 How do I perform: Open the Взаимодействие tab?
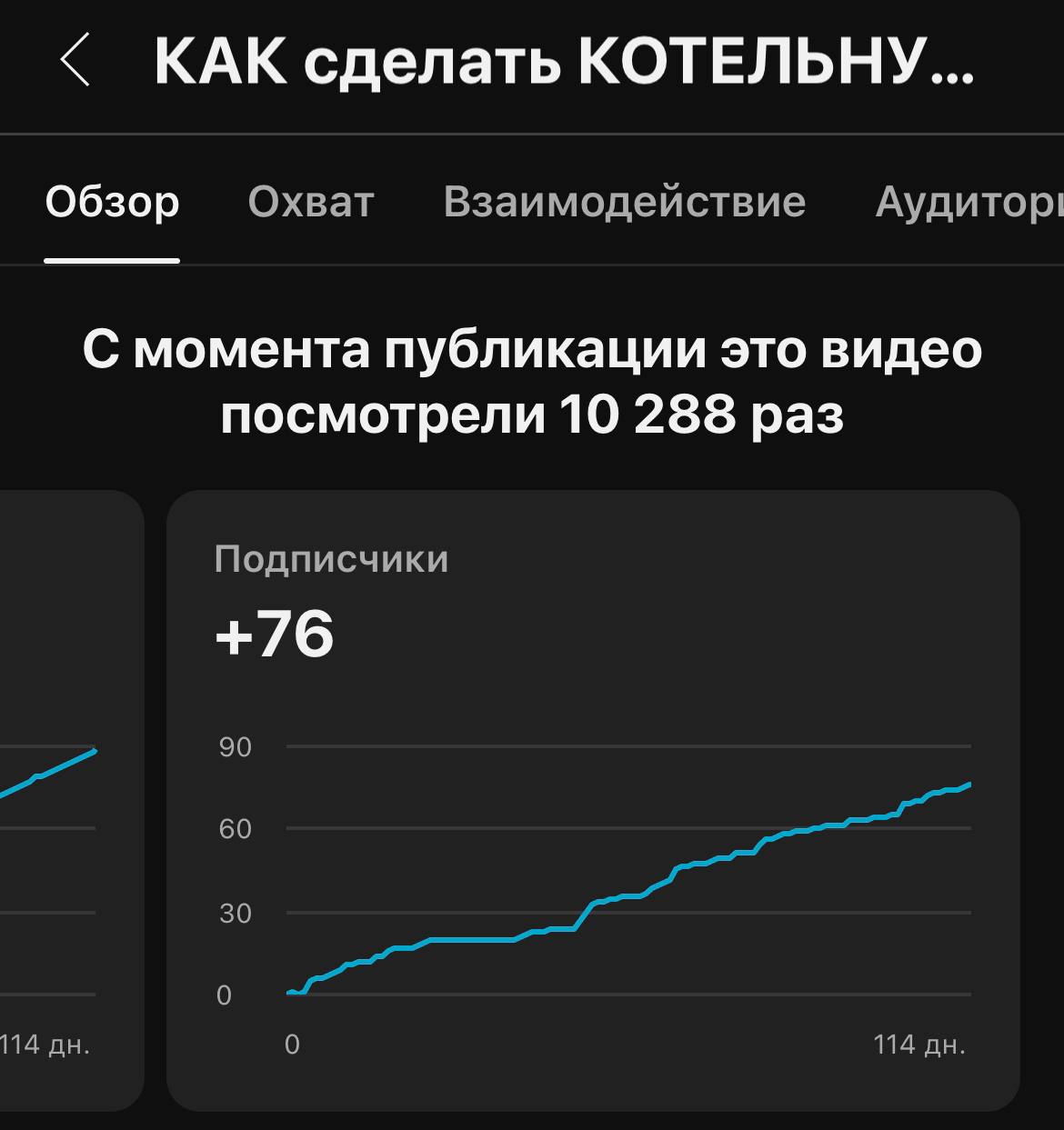(624, 202)
